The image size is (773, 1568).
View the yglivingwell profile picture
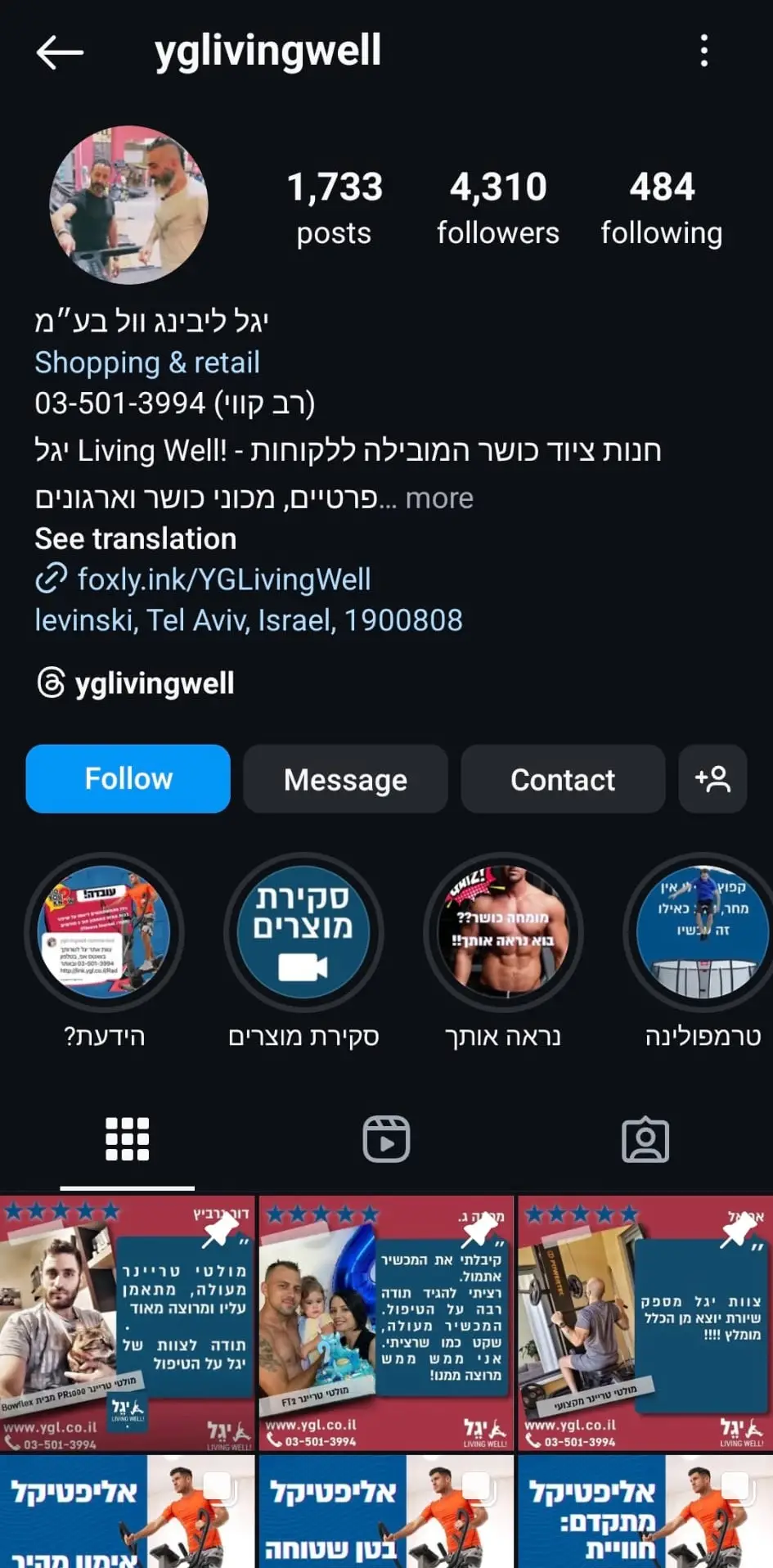[129, 205]
